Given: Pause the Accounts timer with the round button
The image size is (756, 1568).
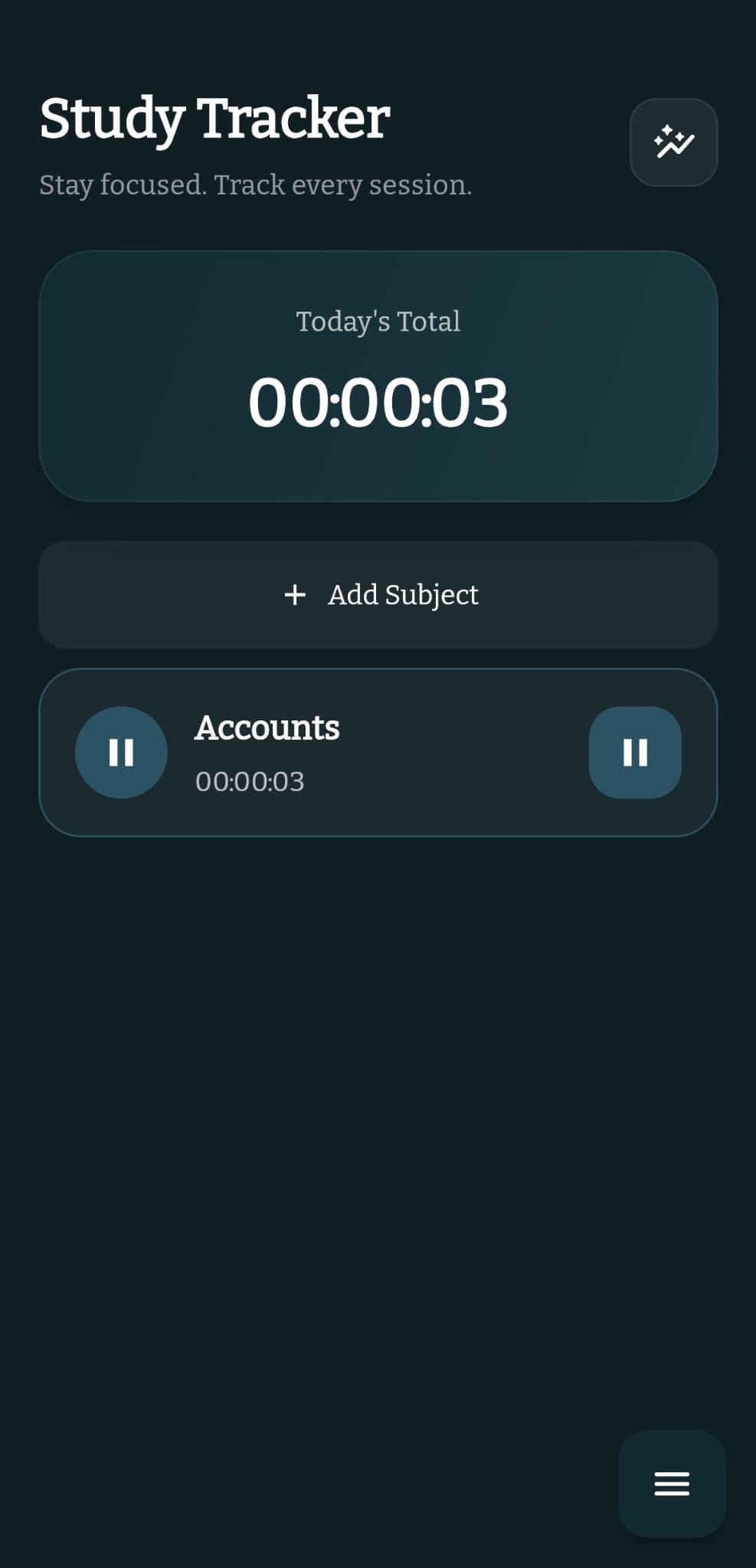Looking at the screenshot, I should tap(121, 752).
